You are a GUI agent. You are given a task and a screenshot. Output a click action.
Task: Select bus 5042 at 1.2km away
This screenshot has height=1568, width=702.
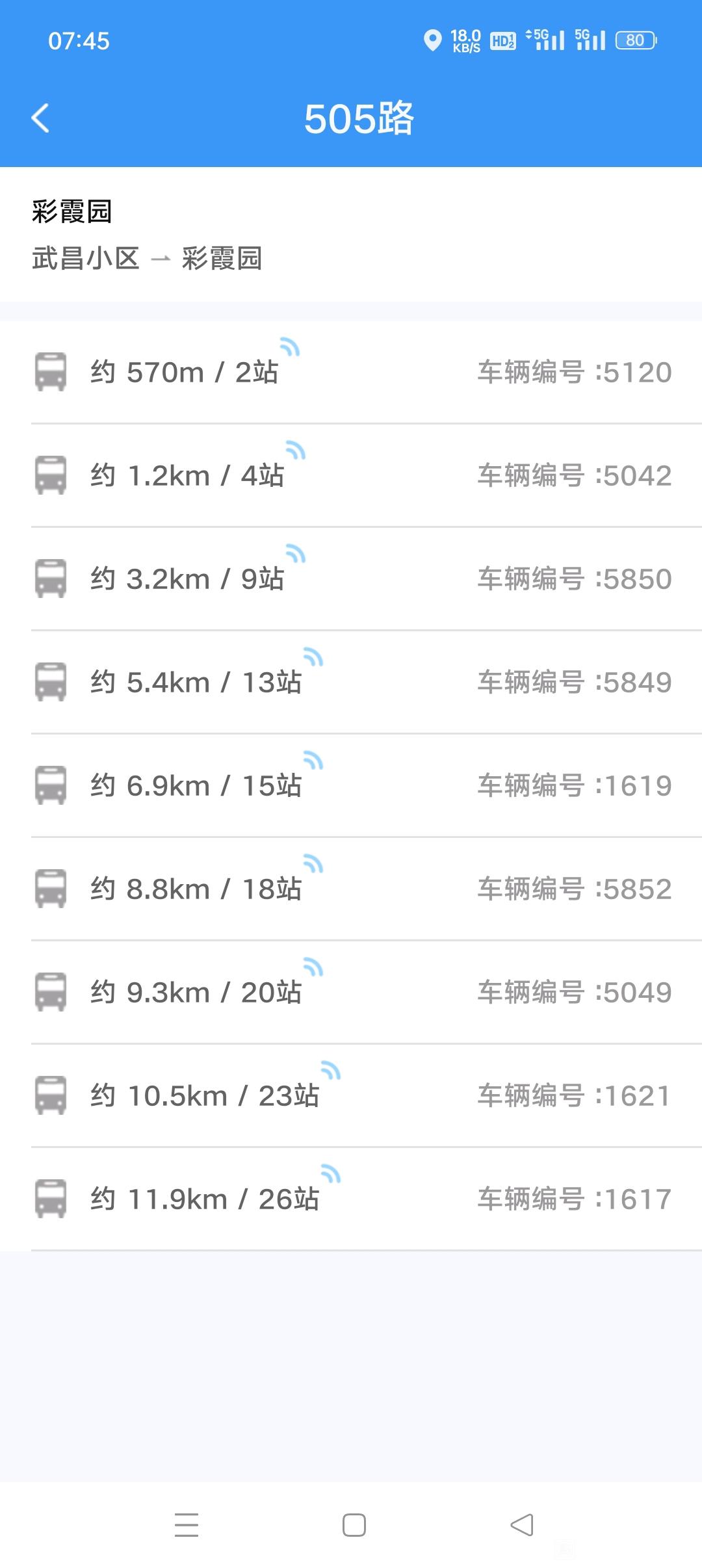(351, 475)
